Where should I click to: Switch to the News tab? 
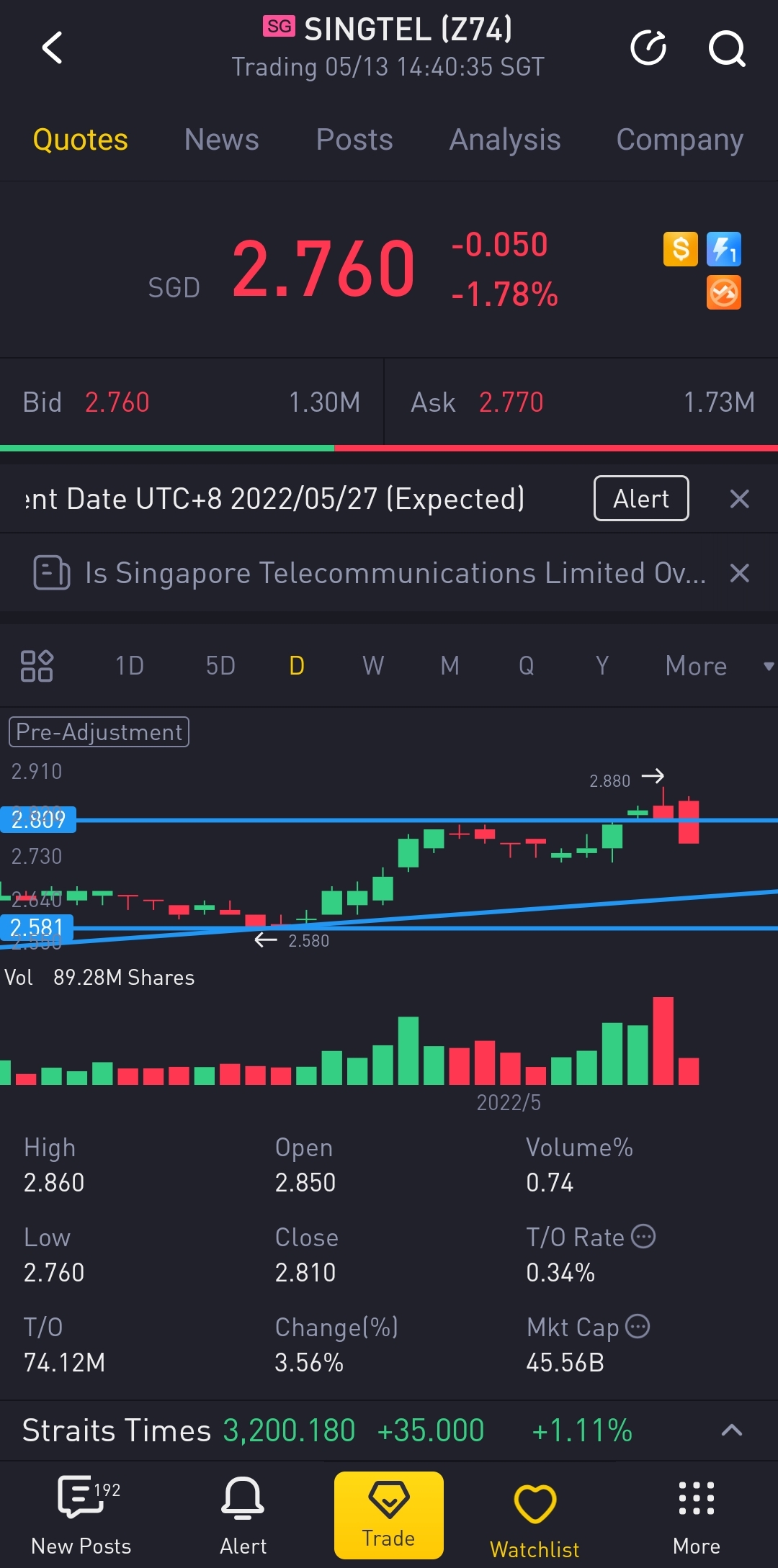(x=221, y=140)
